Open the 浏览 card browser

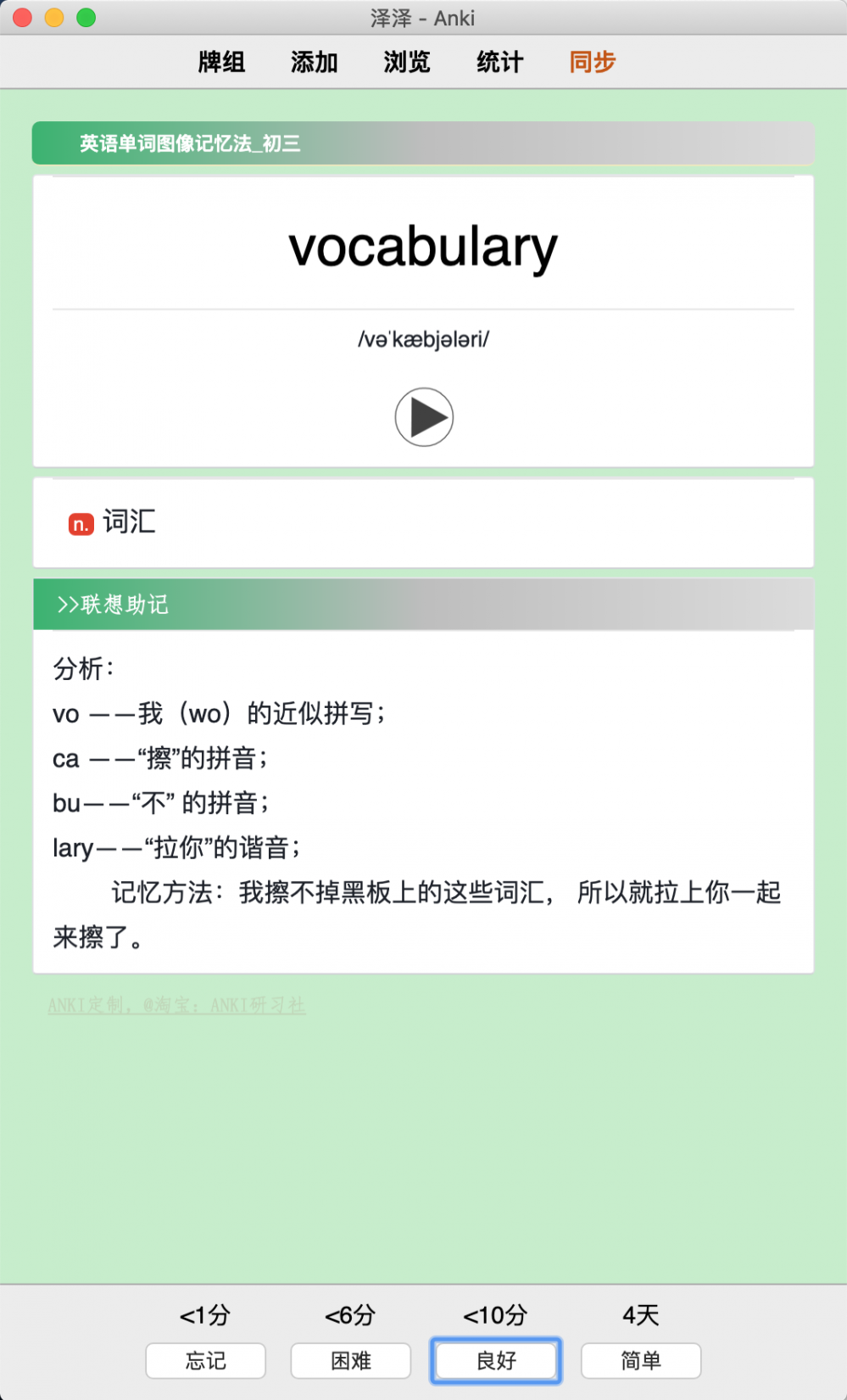407,62
